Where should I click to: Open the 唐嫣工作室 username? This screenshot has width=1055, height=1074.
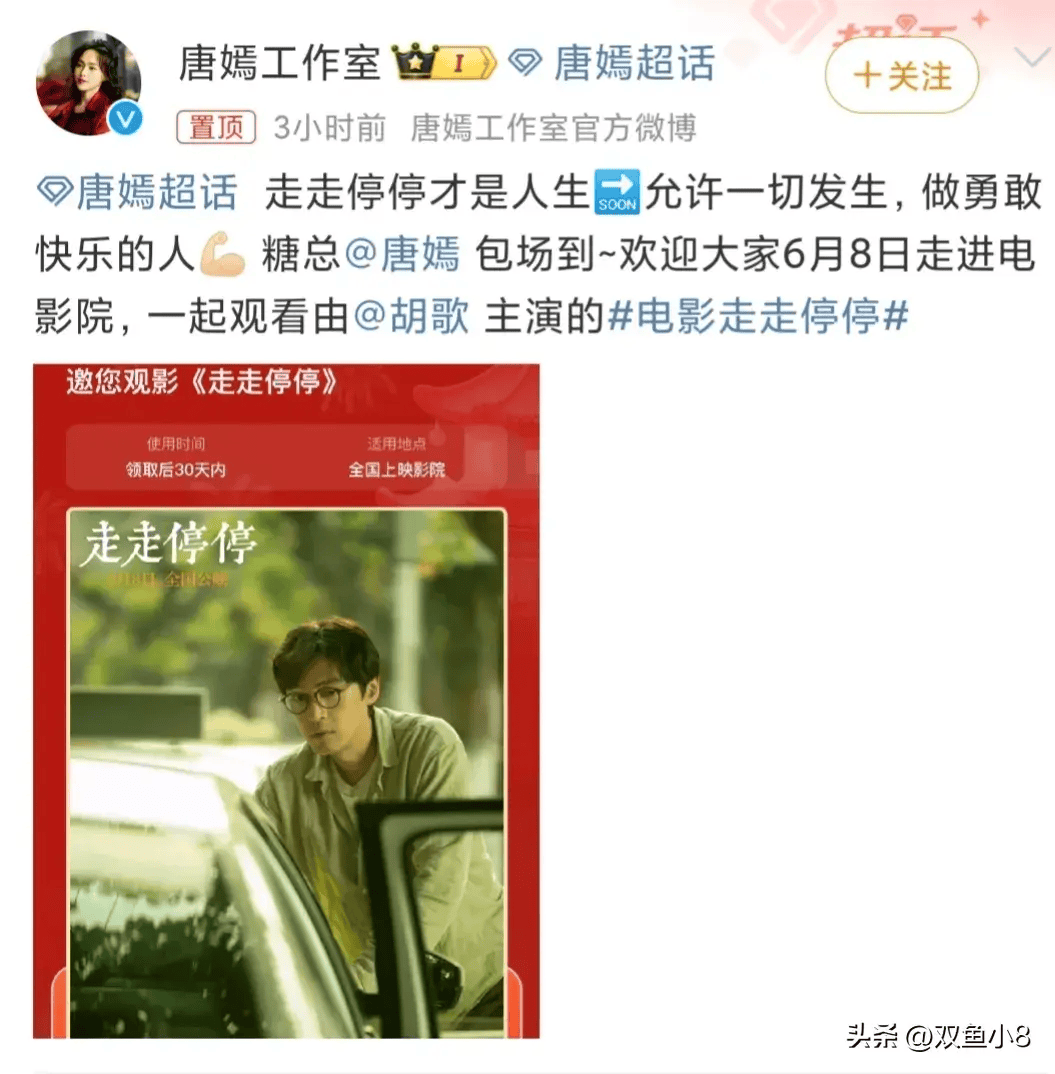click(x=280, y=64)
